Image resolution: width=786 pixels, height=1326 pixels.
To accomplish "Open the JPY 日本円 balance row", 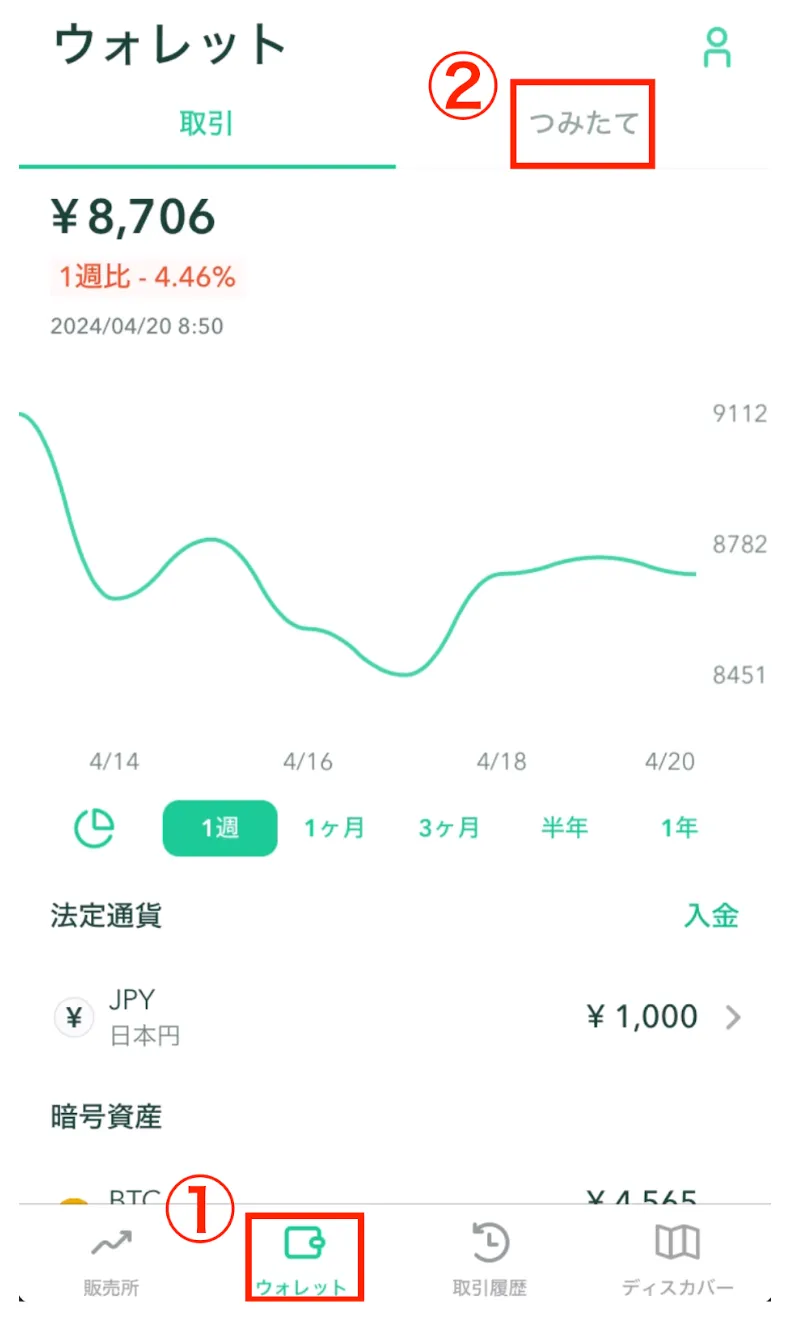I will click(393, 1018).
